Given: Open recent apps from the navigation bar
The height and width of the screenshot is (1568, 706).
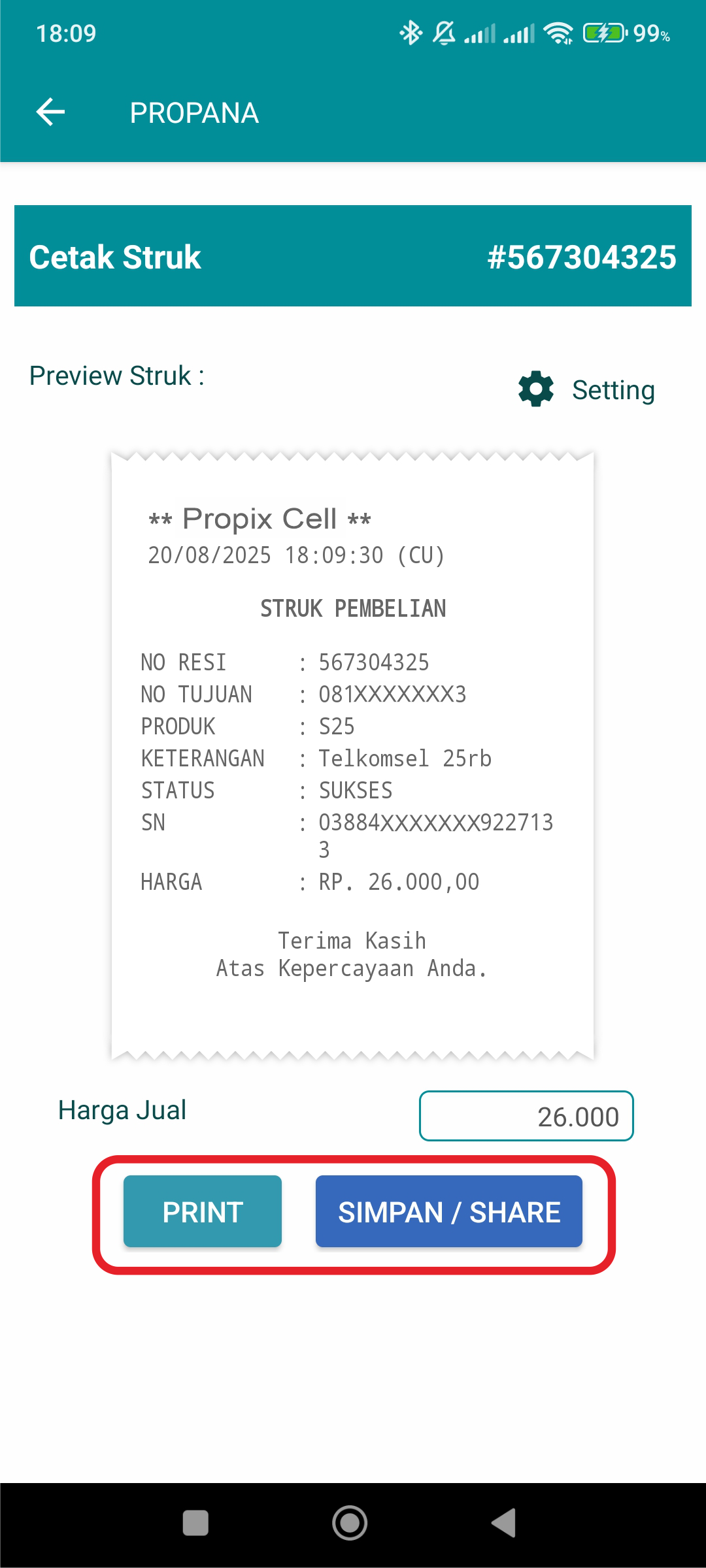Looking at the screenshot, I should tap(195, 1523).
